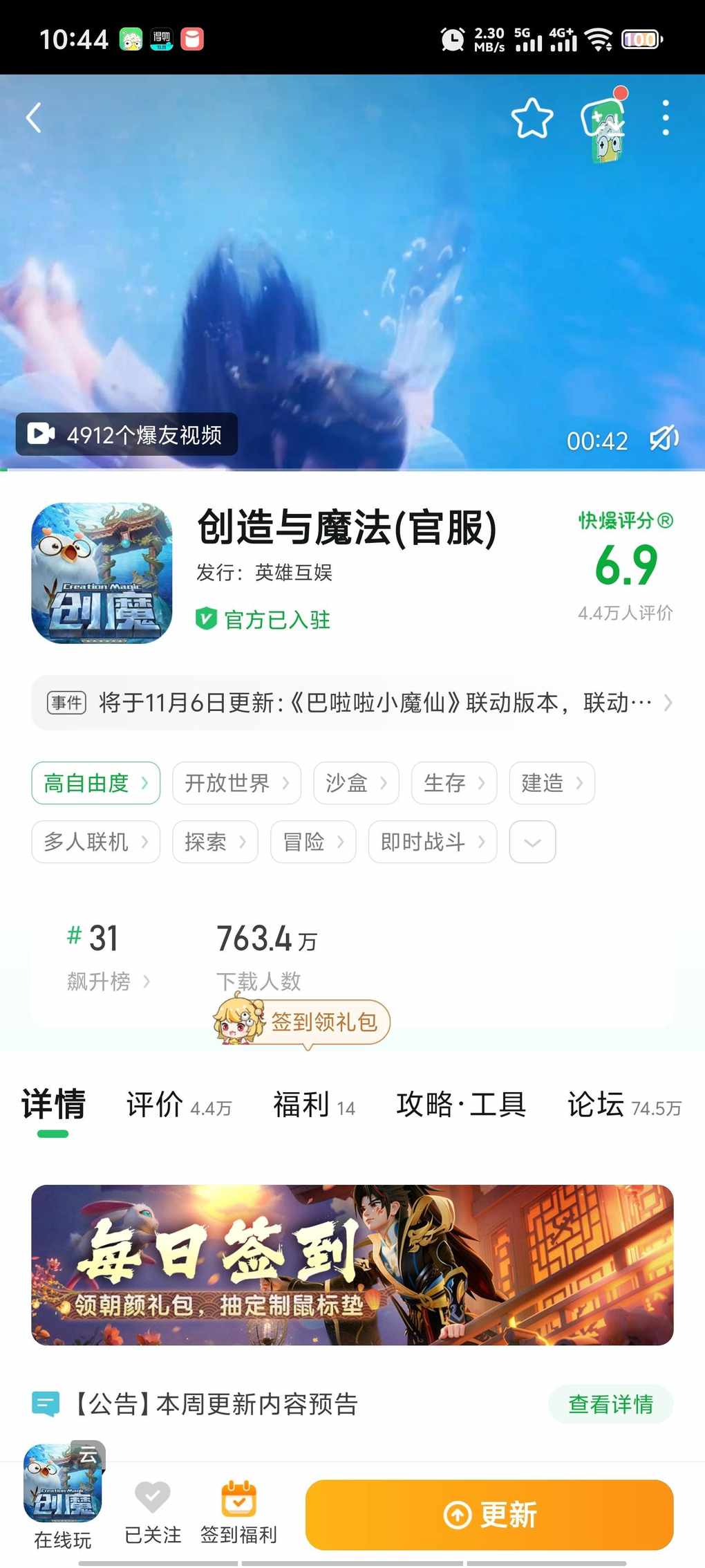Switch to the 论坛 tab
Viewport: 705px width, 1568px height.
point(623,1104)
